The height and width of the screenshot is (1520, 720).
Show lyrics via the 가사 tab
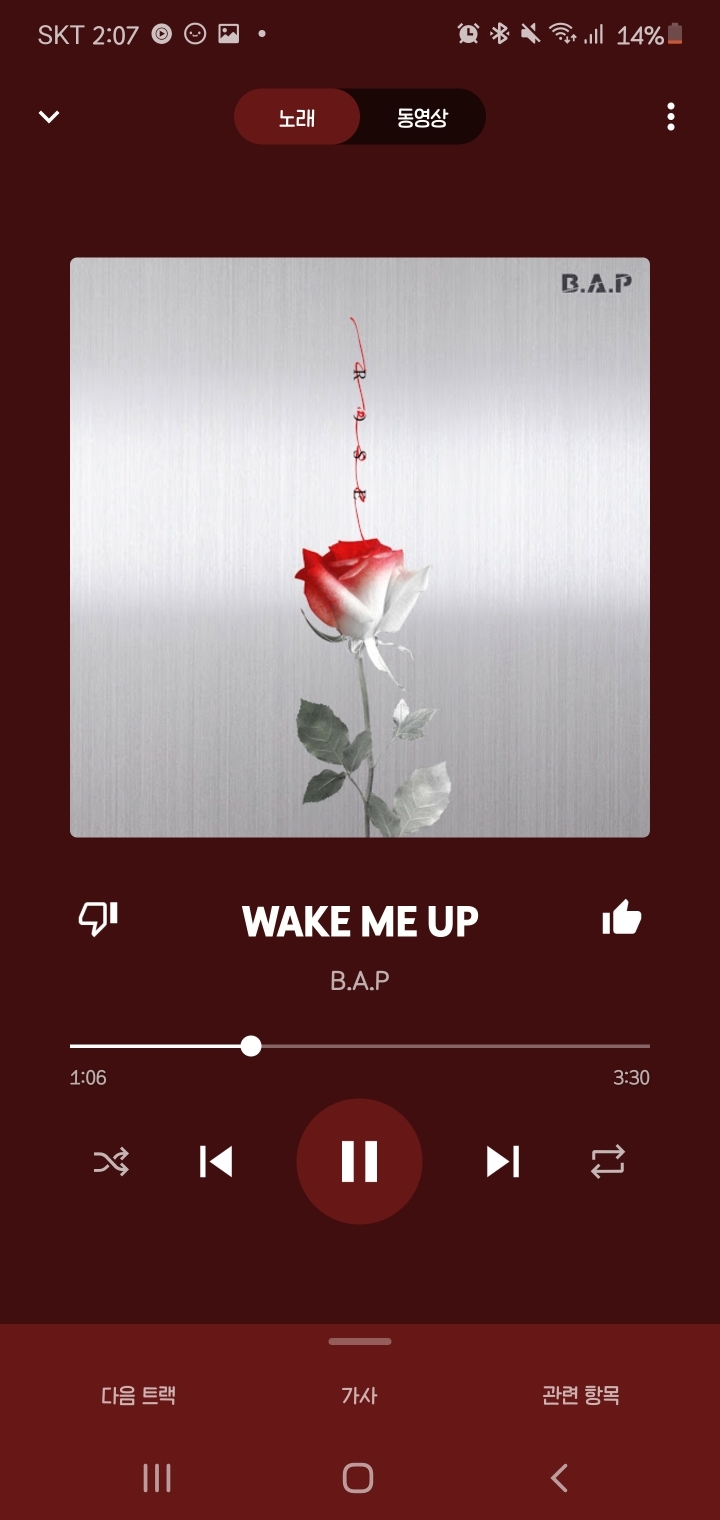point(359,1395)
